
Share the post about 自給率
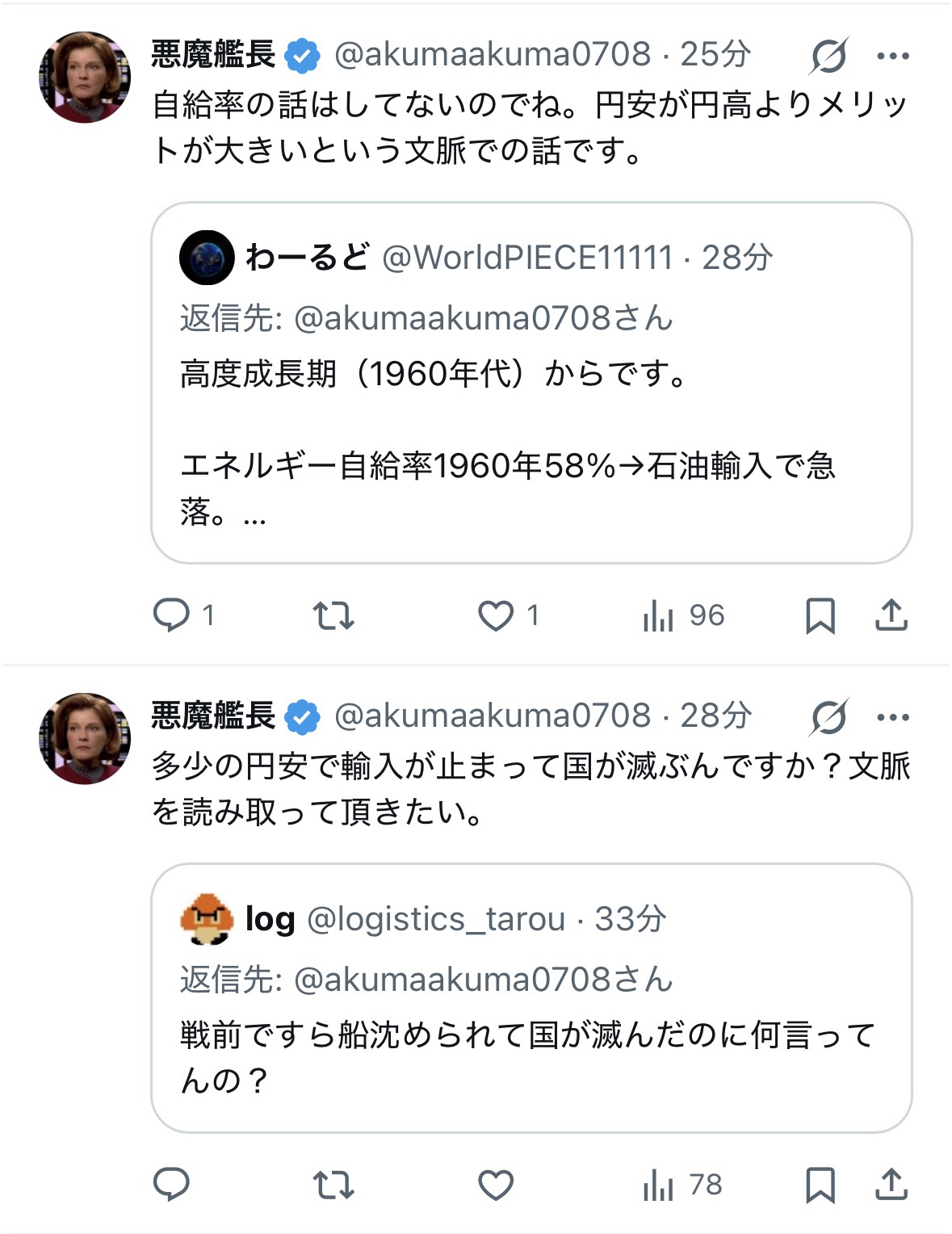click(x=891, y=615)
